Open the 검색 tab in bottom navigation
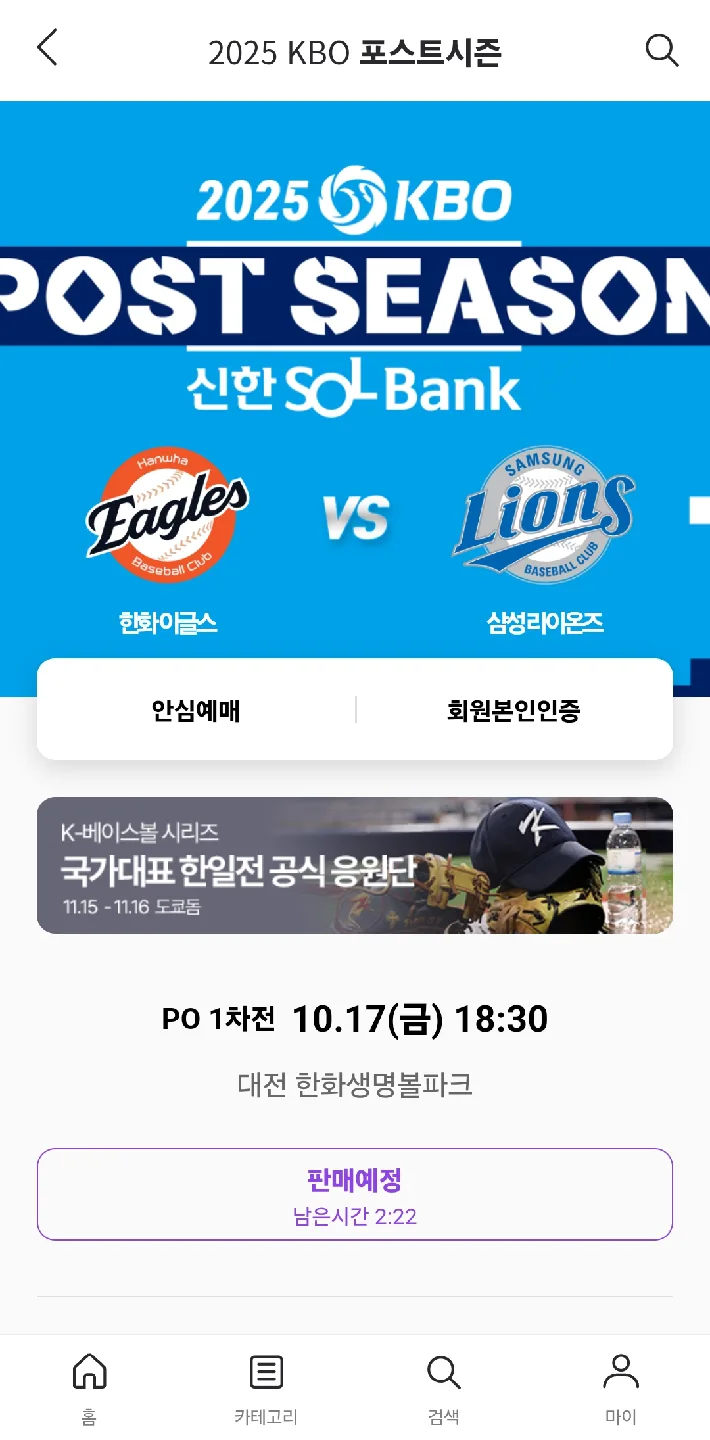The image size is (710, 1440). point(443,1387)
